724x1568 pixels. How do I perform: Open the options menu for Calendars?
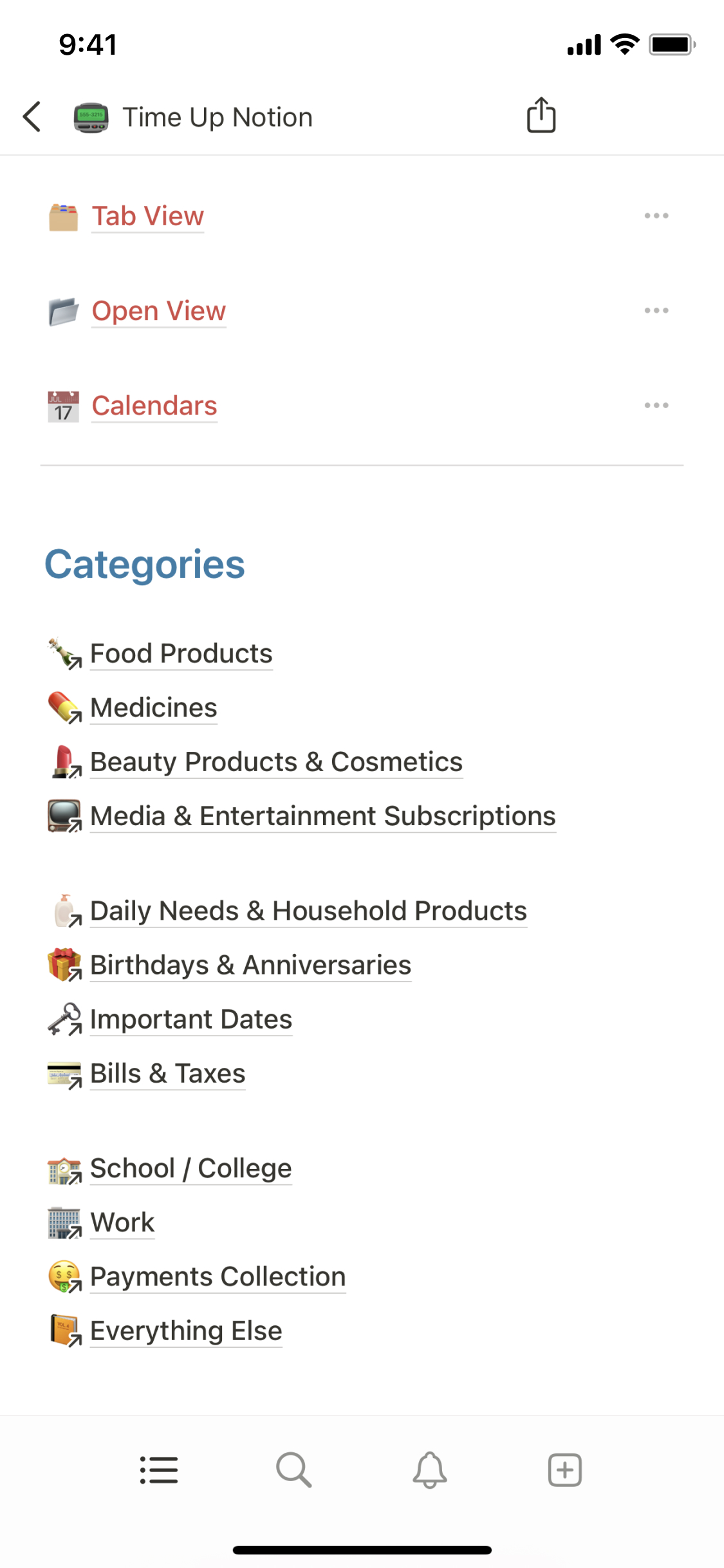[x=656, y=406]
